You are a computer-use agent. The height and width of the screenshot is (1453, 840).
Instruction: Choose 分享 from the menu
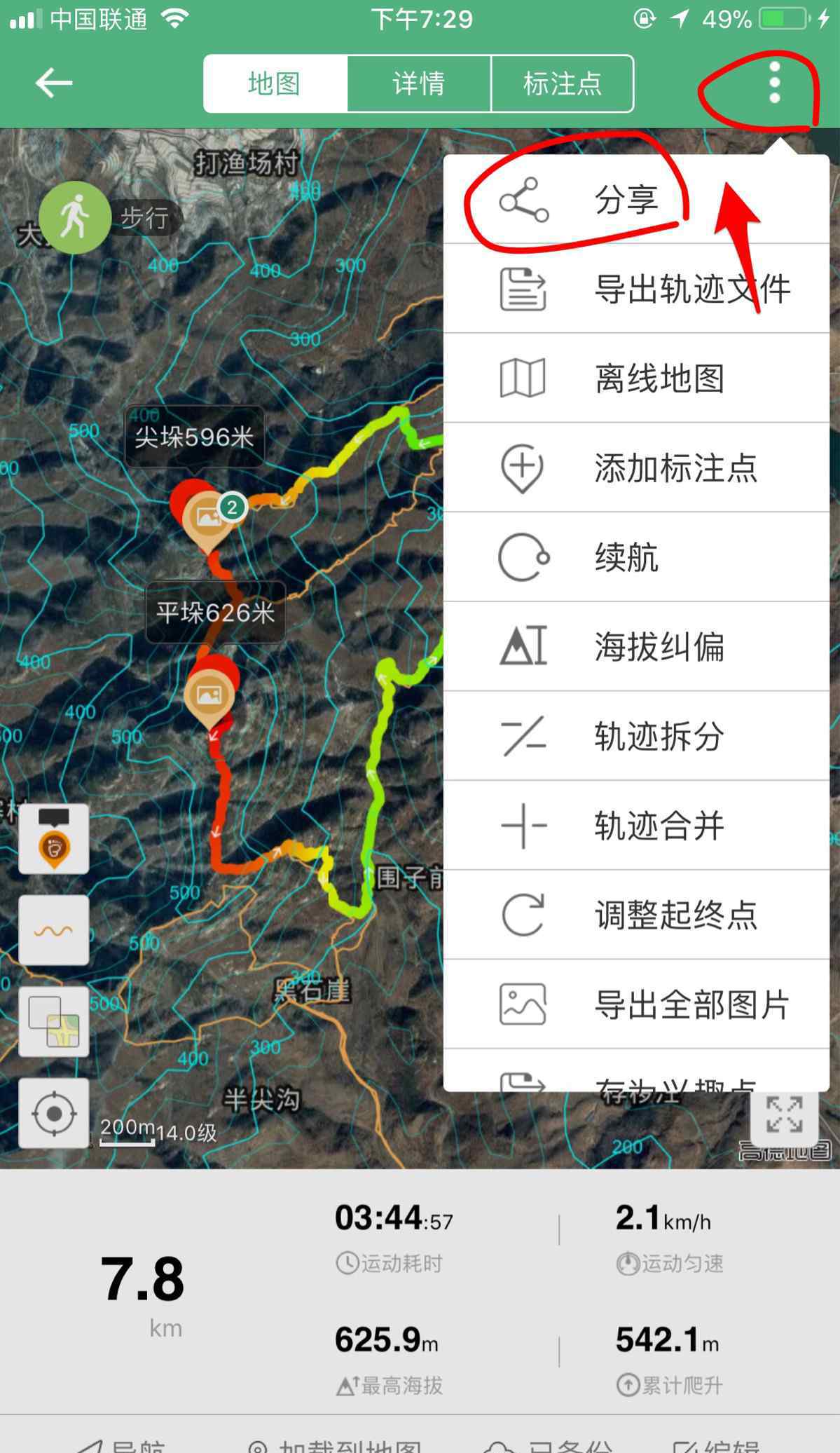pyautogui.click(x=636, y=200)
